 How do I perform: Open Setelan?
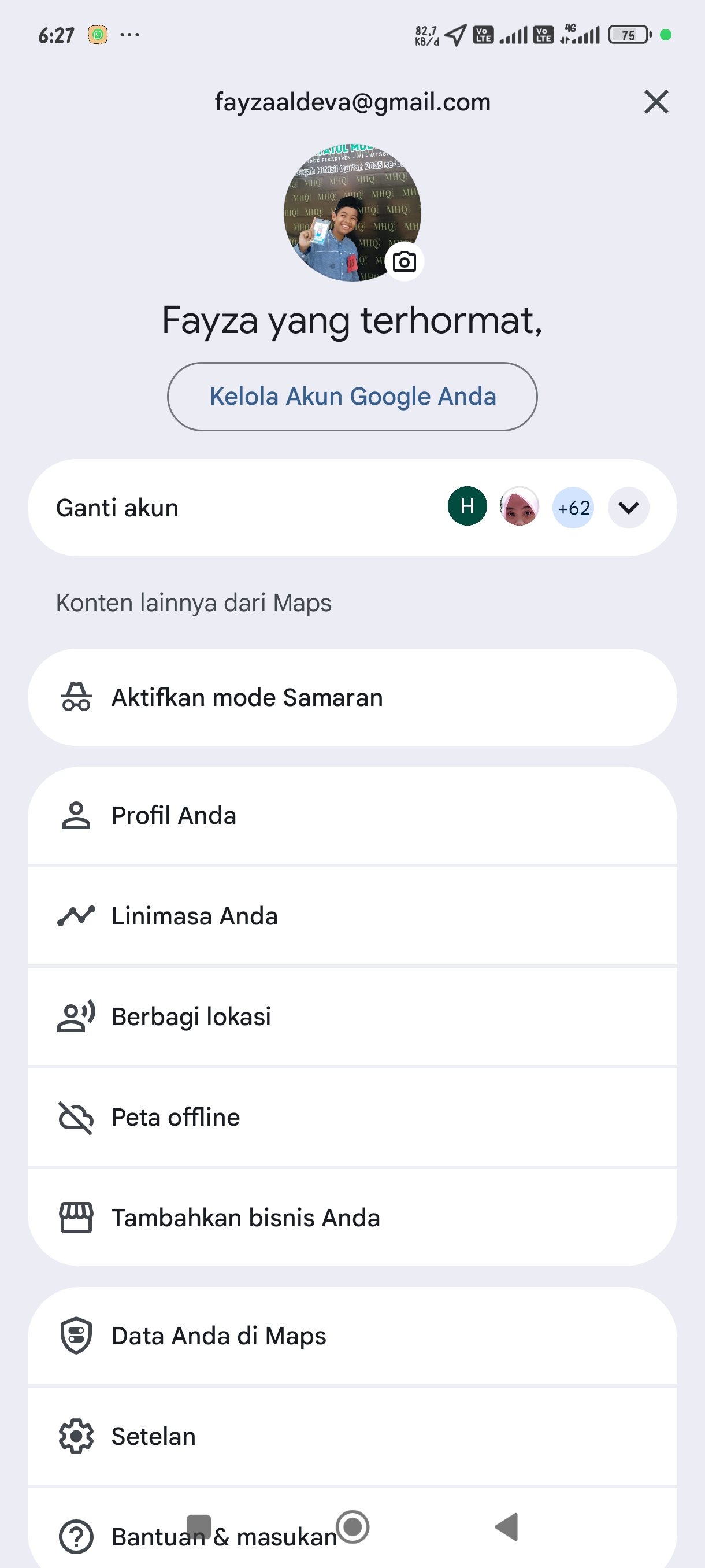[x=352, y=1436]
